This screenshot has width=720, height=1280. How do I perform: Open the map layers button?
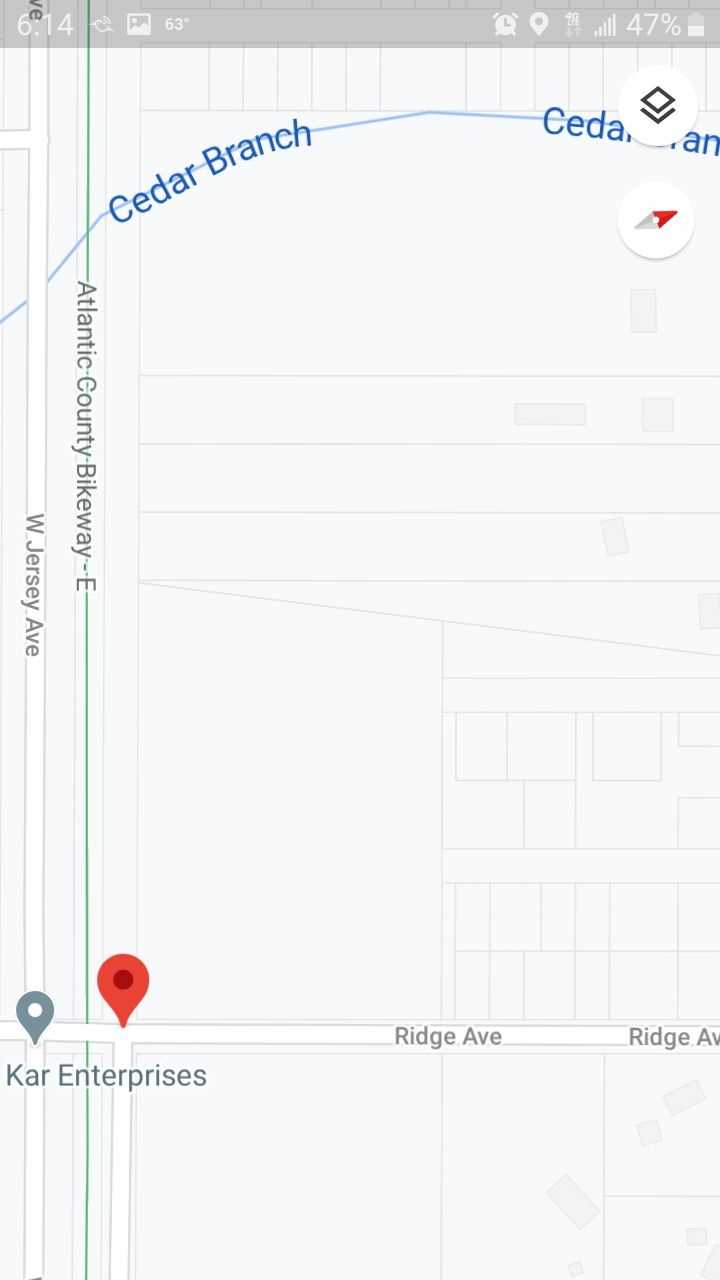click(657, 105)
